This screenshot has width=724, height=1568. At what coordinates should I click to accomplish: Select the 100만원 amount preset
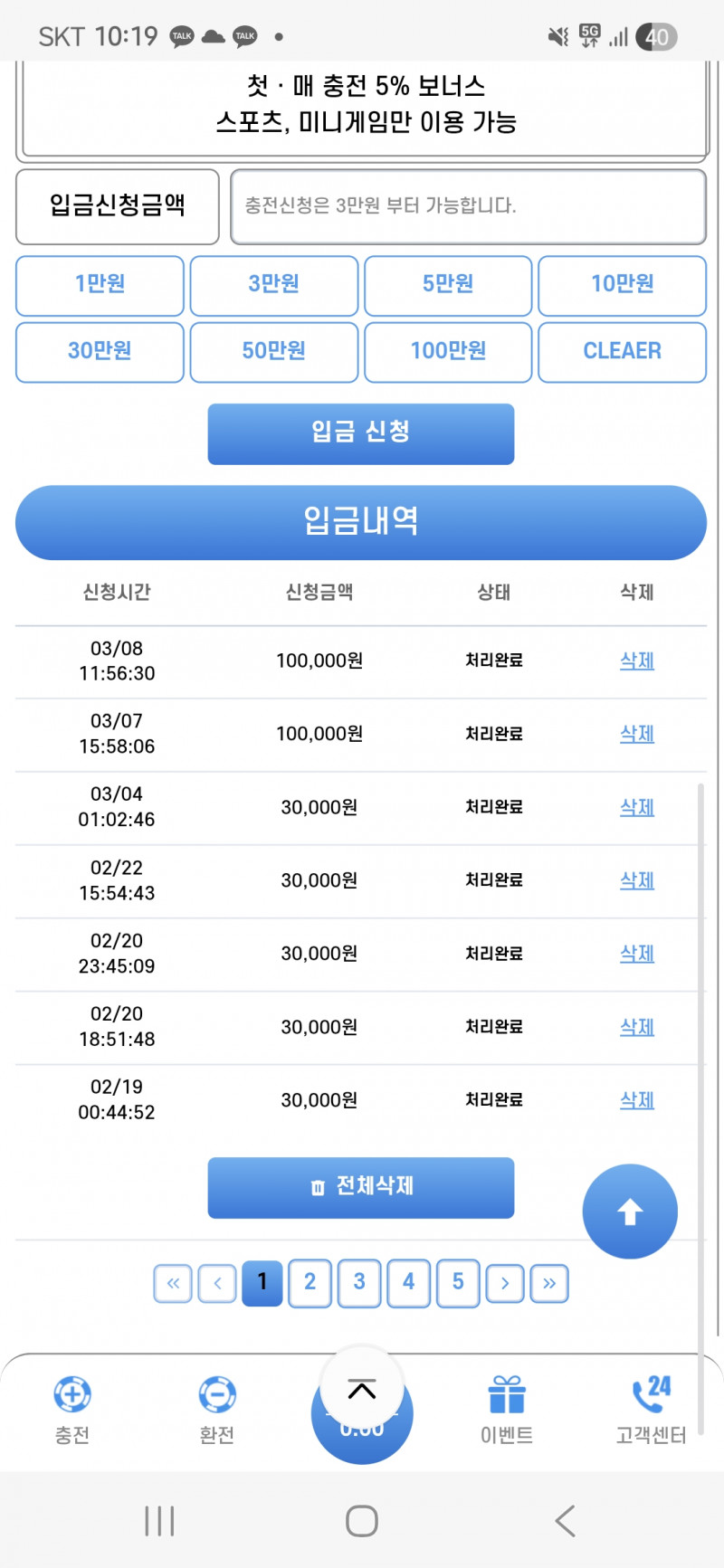click(448, 352)
